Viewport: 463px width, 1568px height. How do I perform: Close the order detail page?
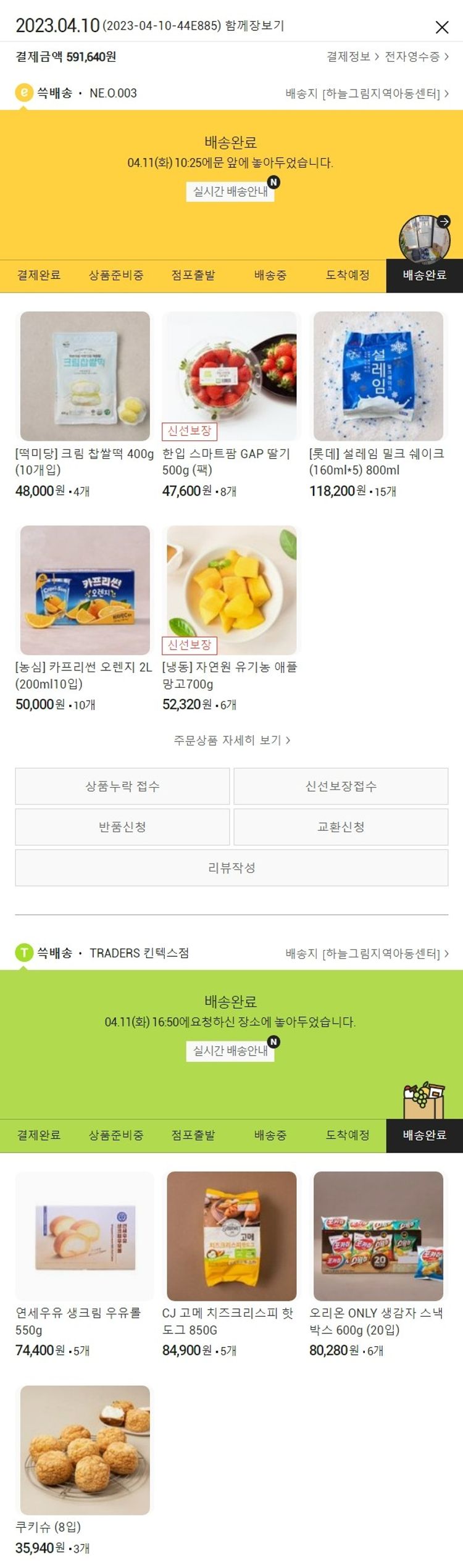pos(442,27)
